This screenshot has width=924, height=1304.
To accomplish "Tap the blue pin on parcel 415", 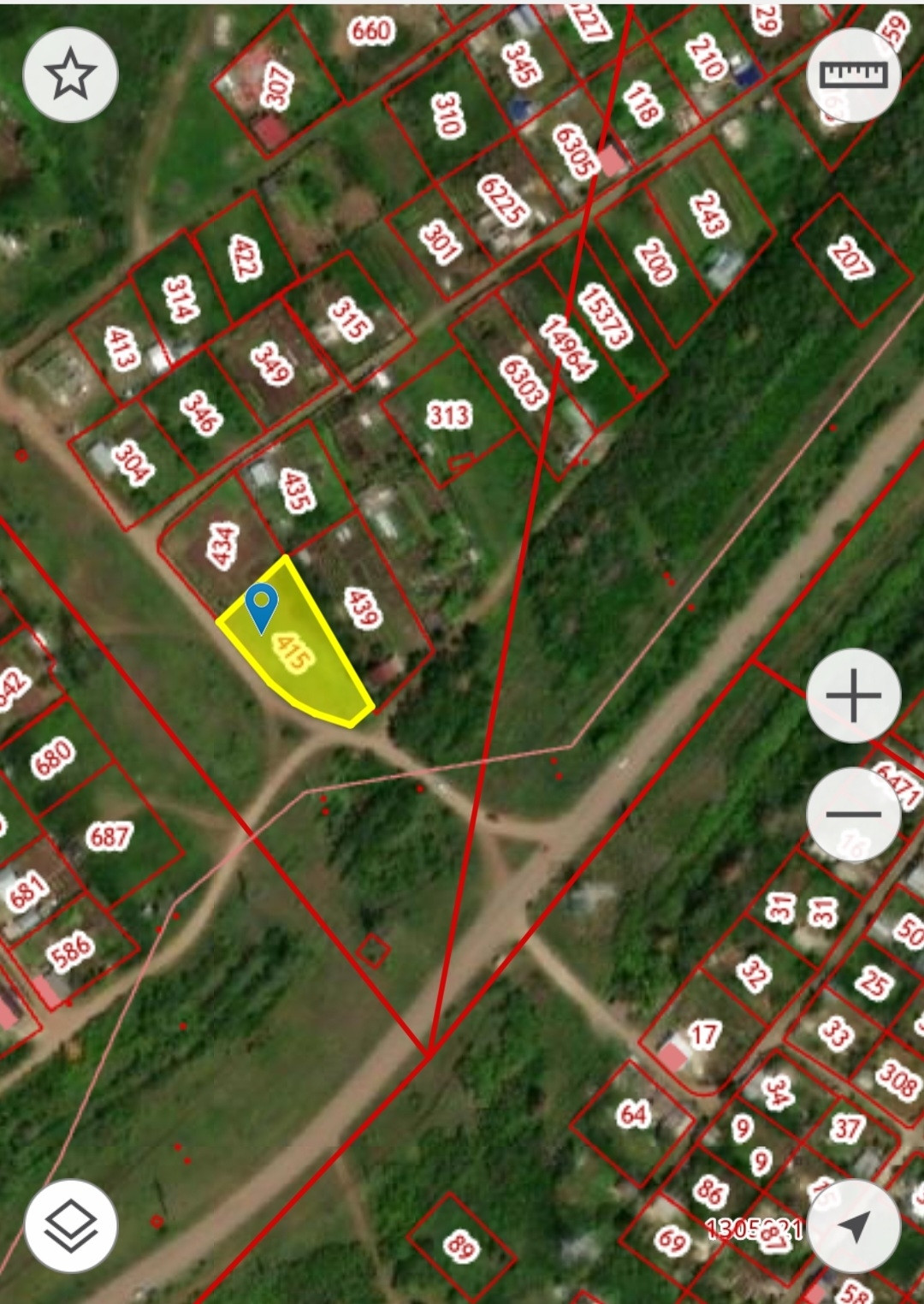I will [261, 606].
